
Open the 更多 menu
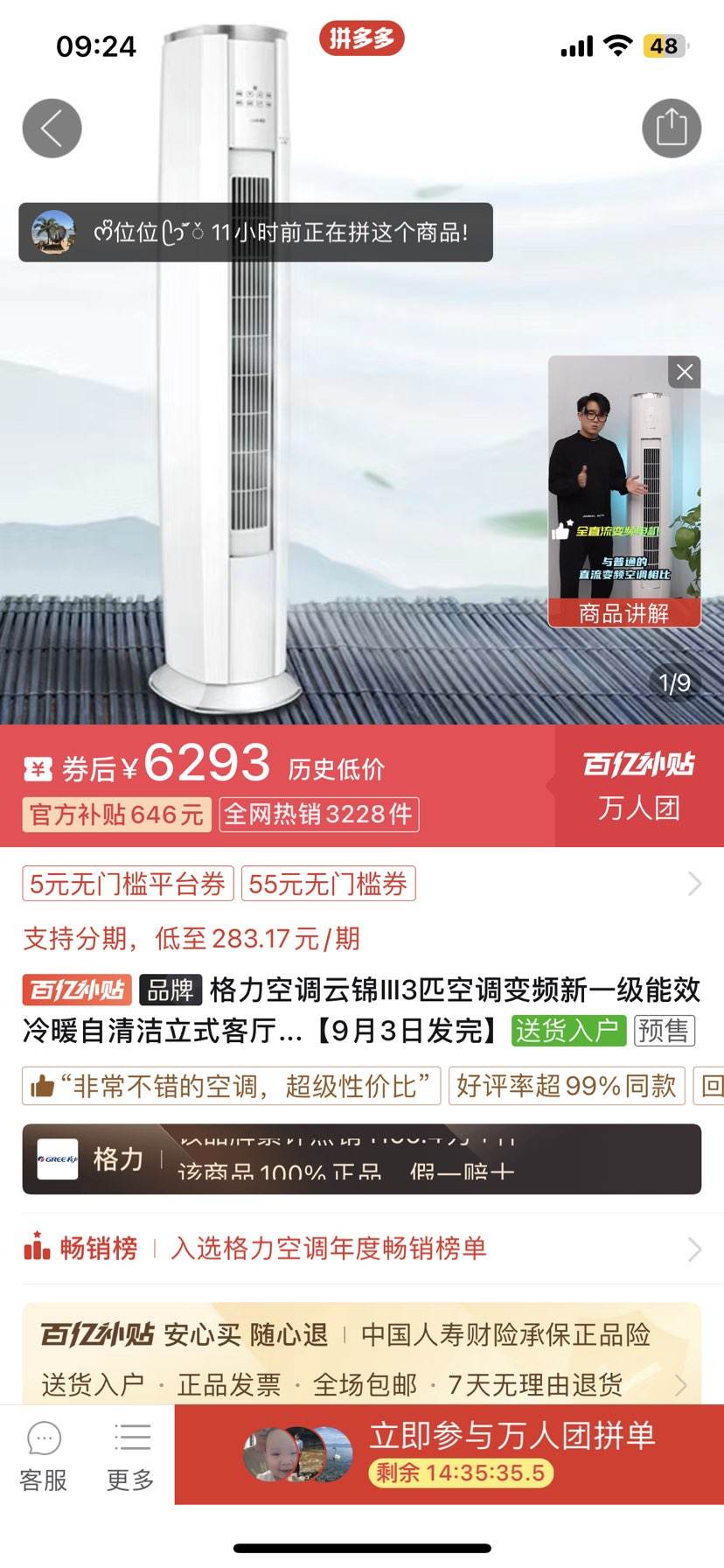(x=131, y=1457)
